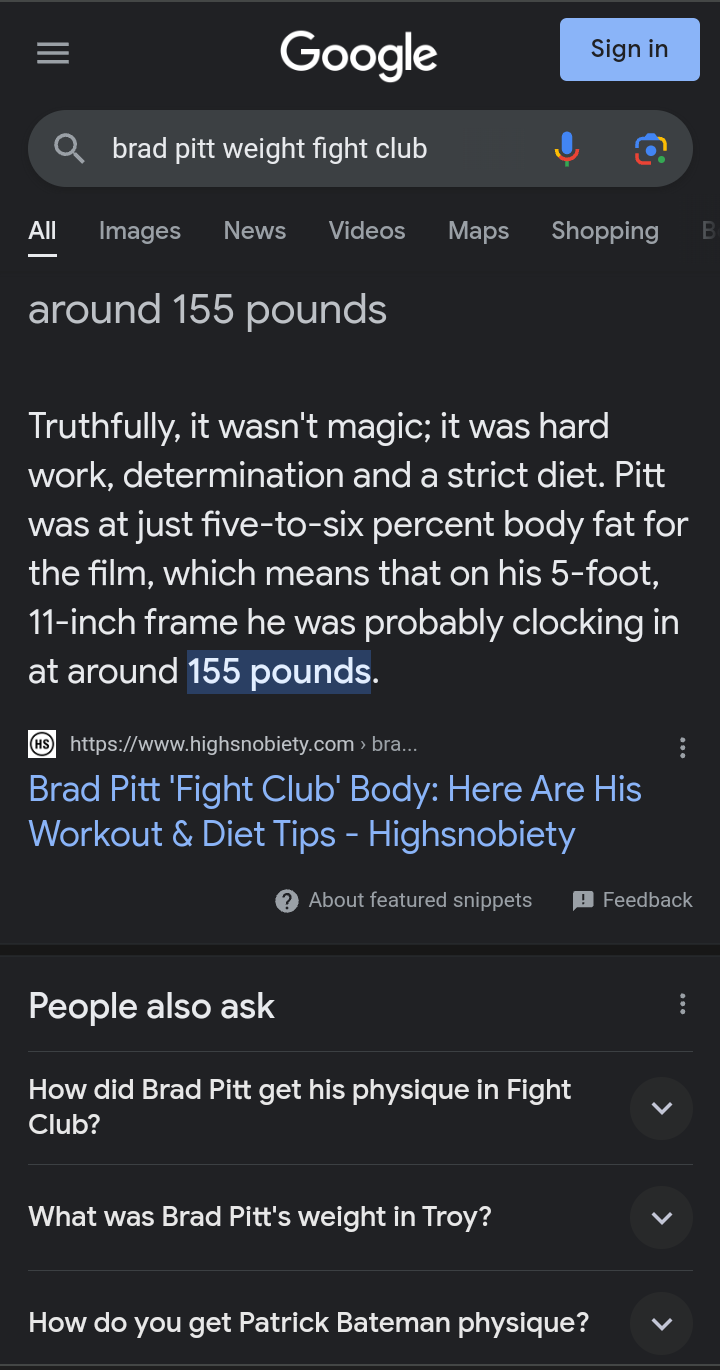Expand the Brad Pitt's weight in Troy question
Screen dimensions: 720x1370
[x=360, y=1217]
